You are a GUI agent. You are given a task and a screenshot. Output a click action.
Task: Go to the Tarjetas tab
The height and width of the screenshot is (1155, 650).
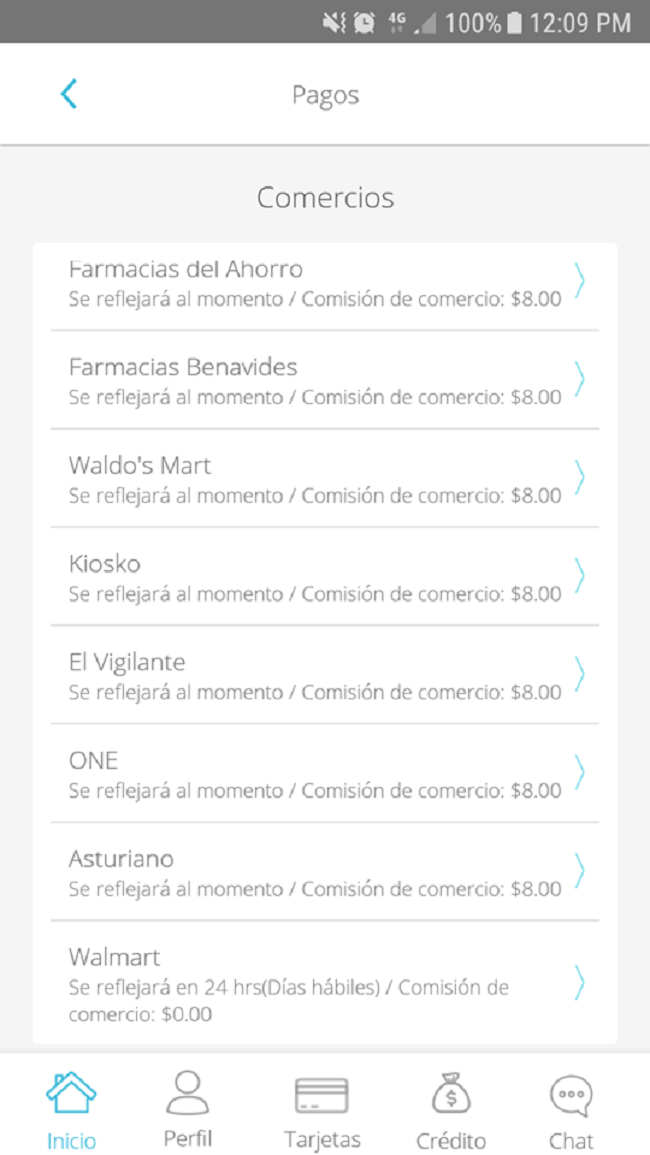point(322,1109)
